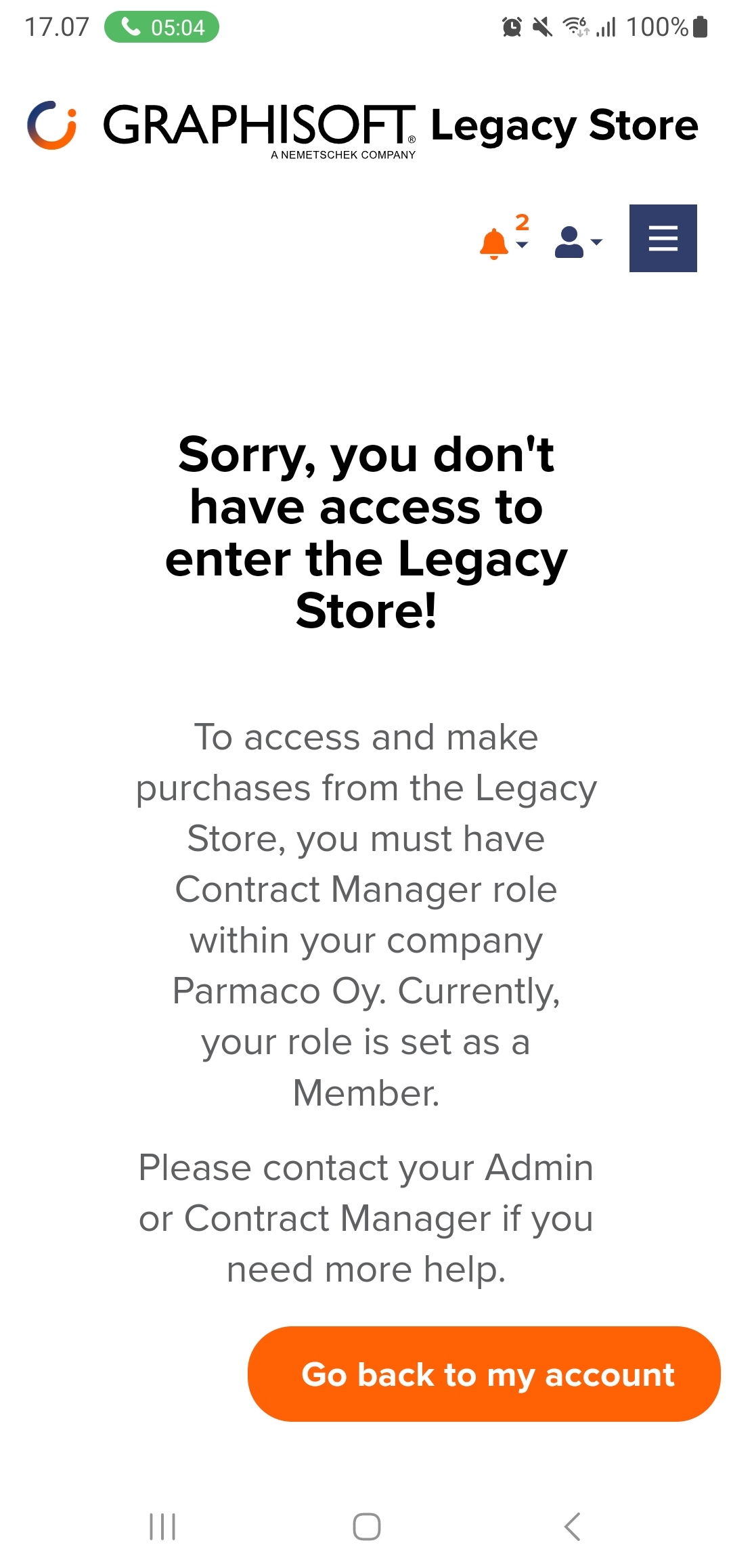Go back with the system back button
The height and width of the screenshot is (1568, 731).
[x=572, y=1526]
